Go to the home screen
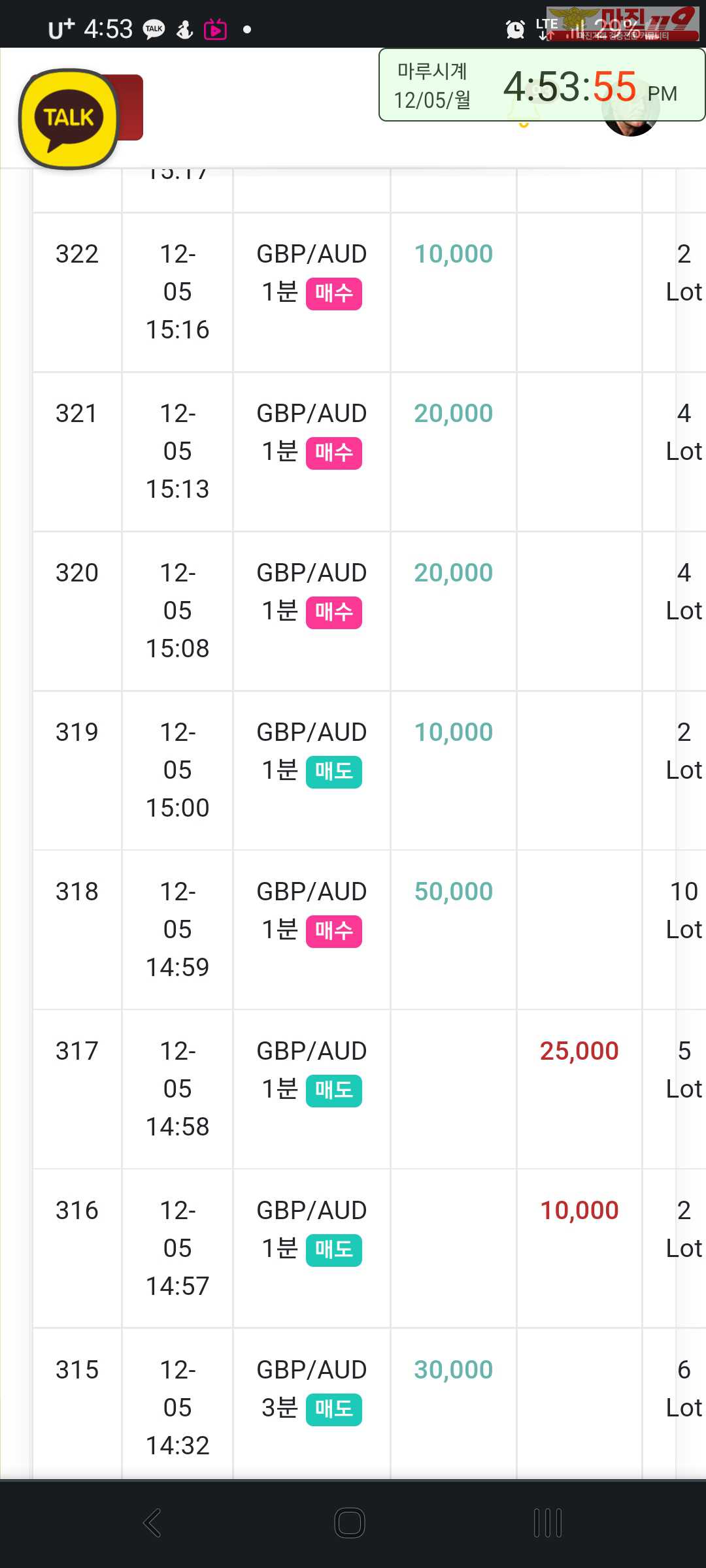 350,1523
